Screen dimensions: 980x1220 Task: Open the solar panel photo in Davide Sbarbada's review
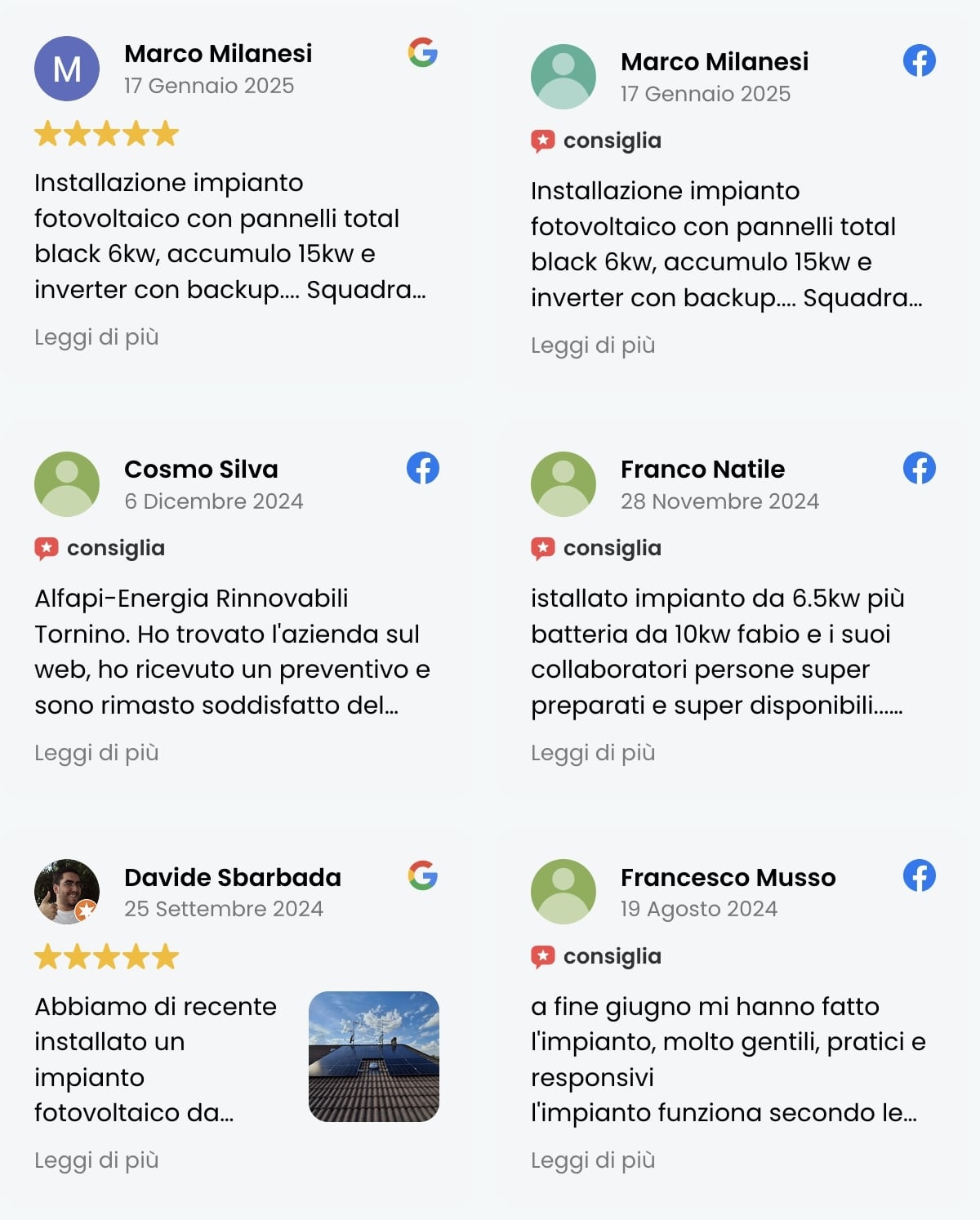click(374, 1056)
